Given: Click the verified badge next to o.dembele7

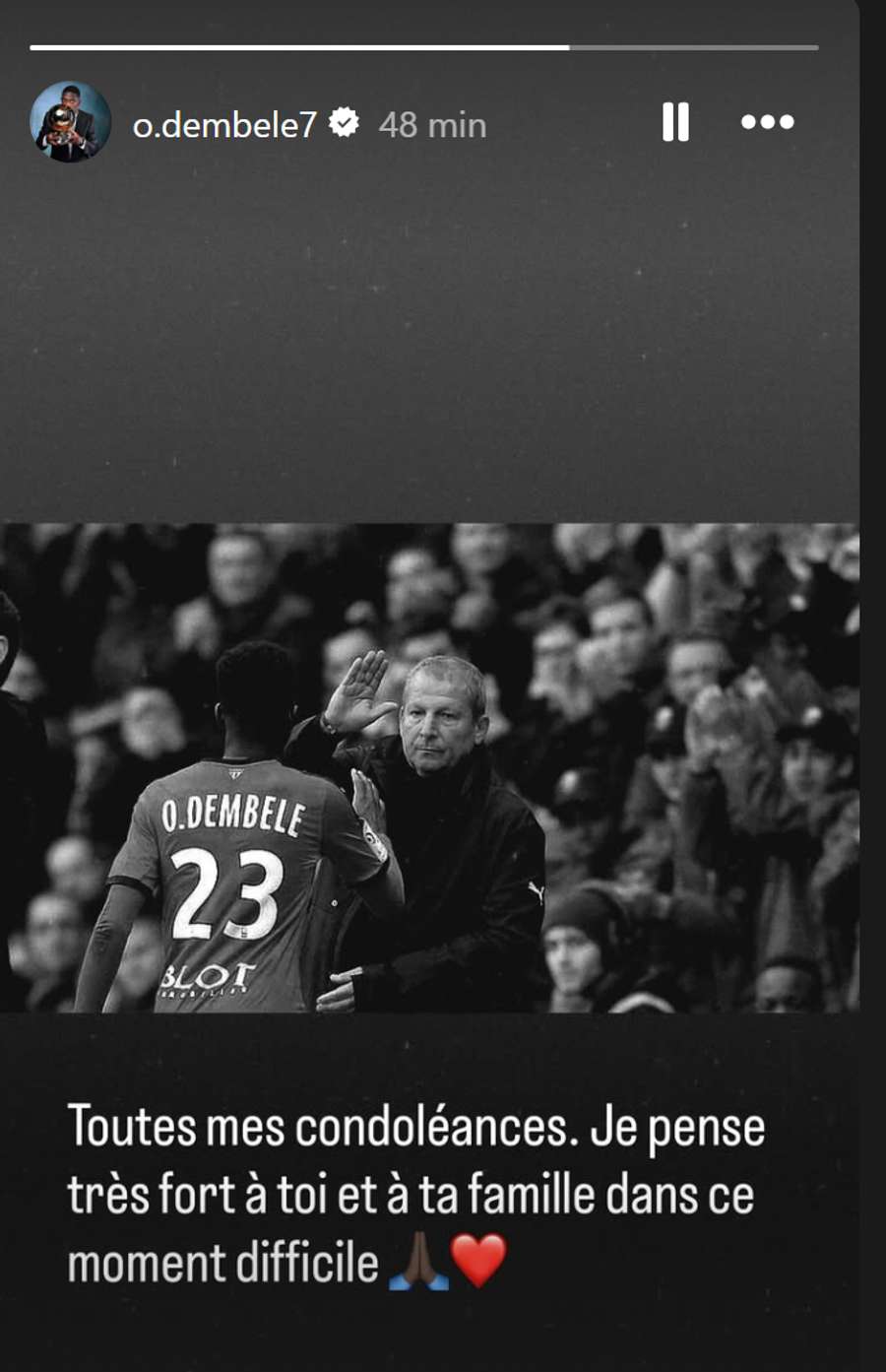Looking at the screenshot, I should 344,122.
